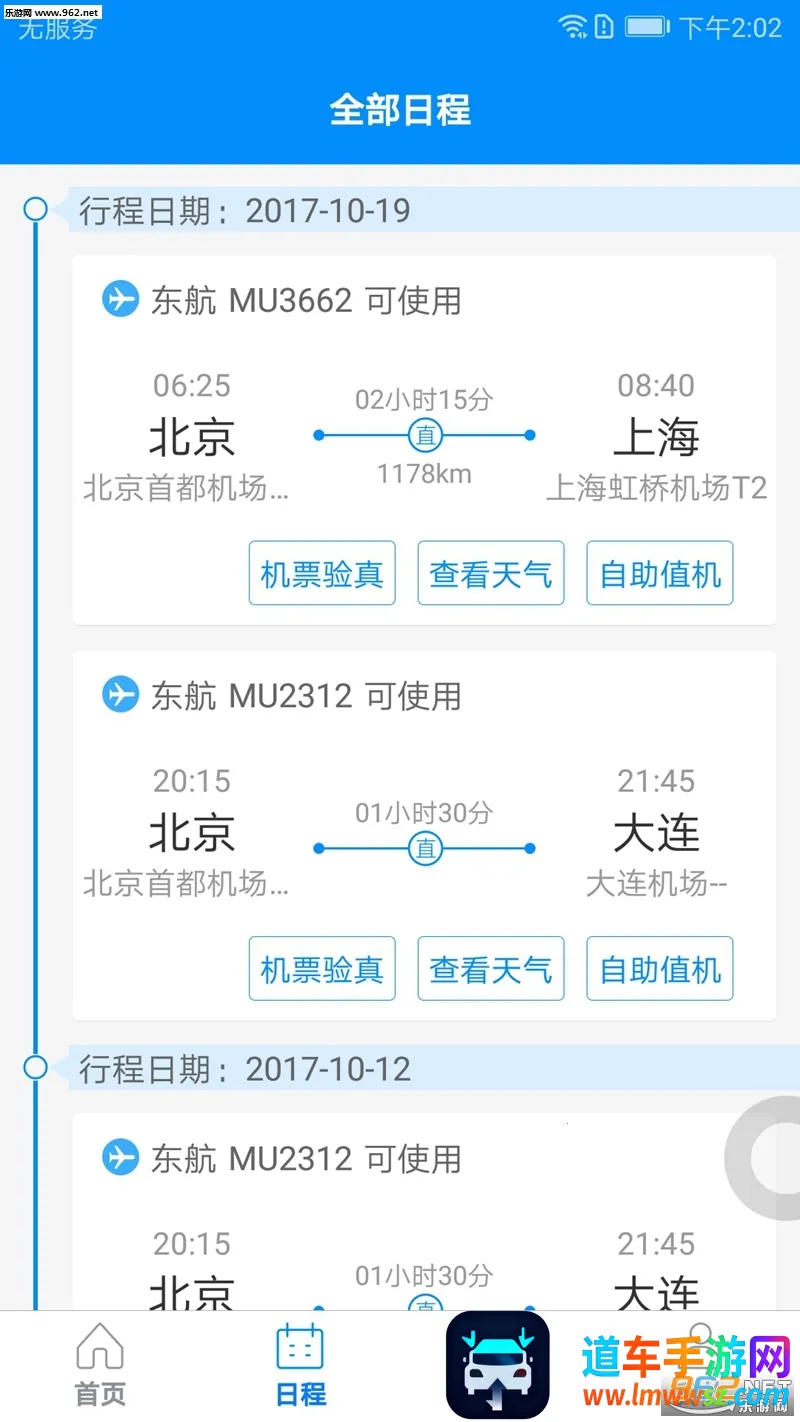The height and width of the screenshot is (1422, 800).
Task: Select the 日程 tab
Action: click(300, 1365)
